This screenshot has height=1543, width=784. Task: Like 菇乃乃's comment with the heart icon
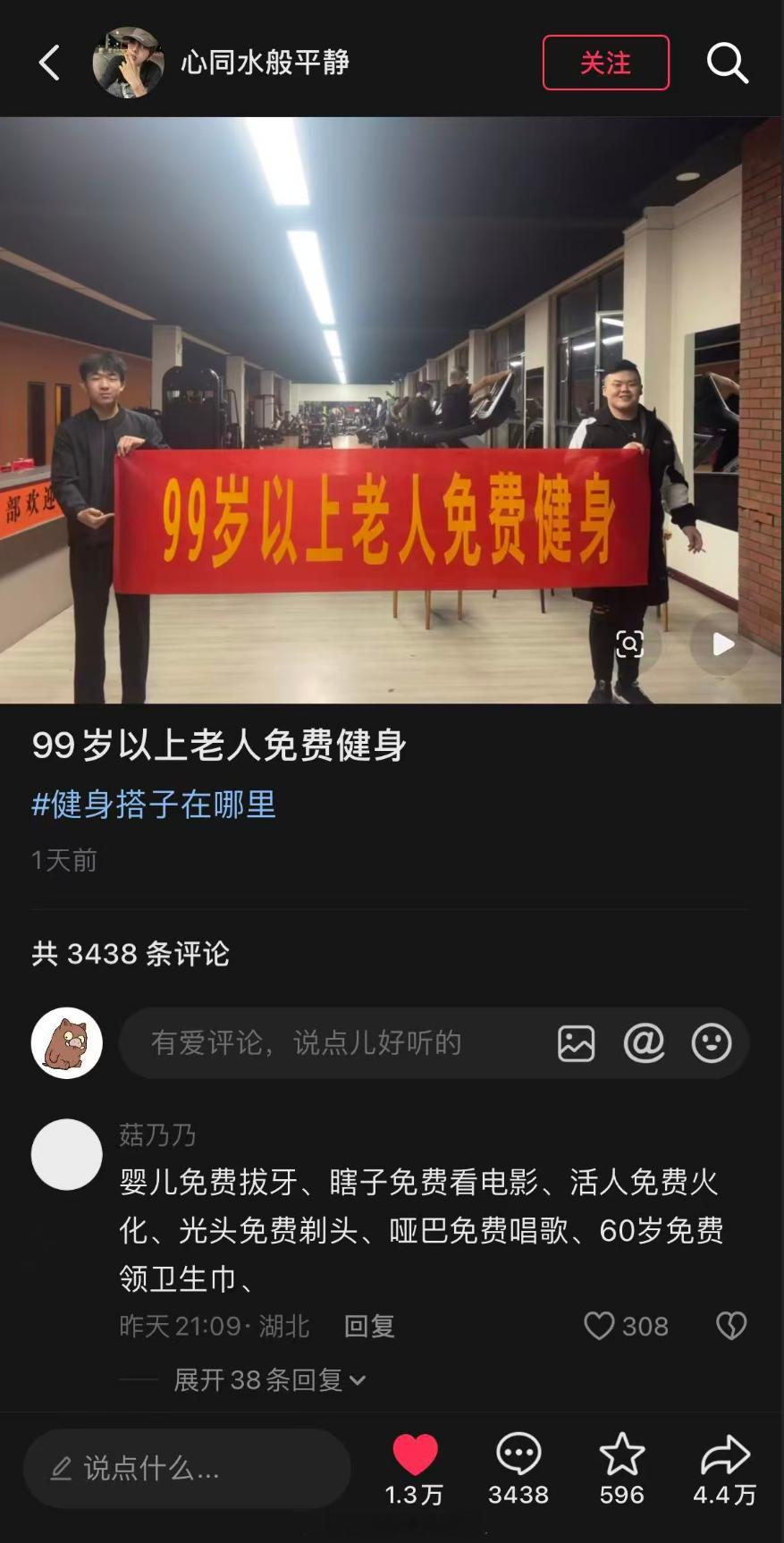[x=600, y=1326]
